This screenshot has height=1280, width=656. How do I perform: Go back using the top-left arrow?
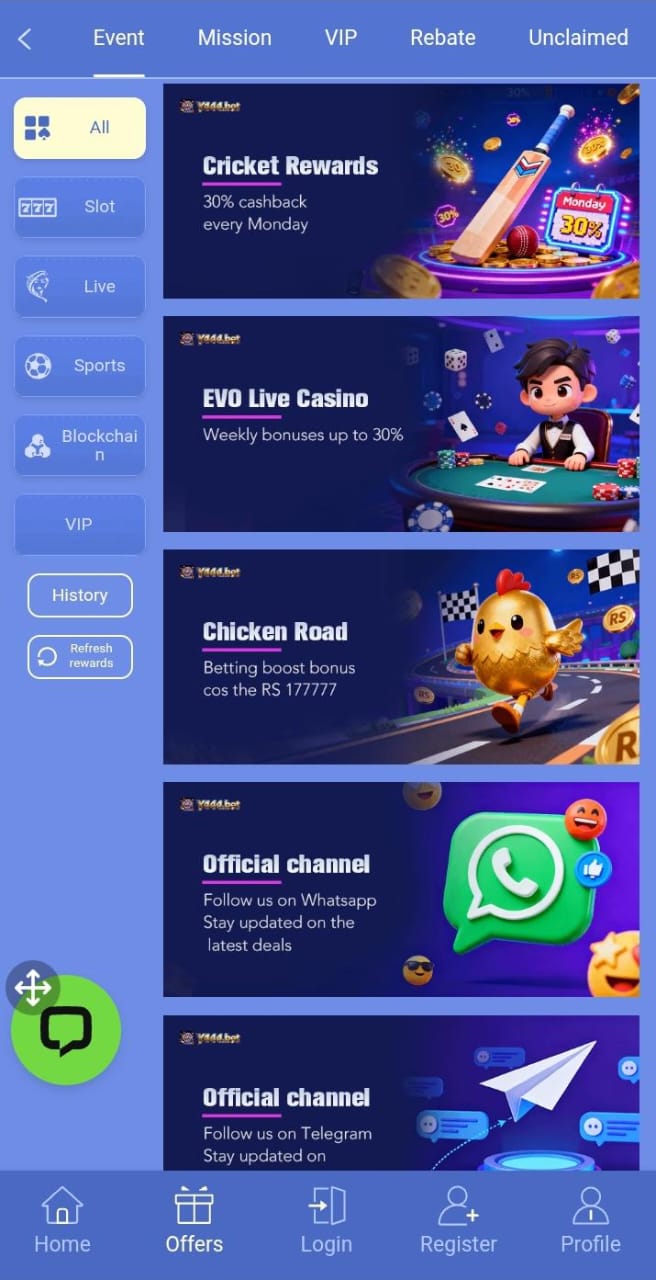[25, 39]
